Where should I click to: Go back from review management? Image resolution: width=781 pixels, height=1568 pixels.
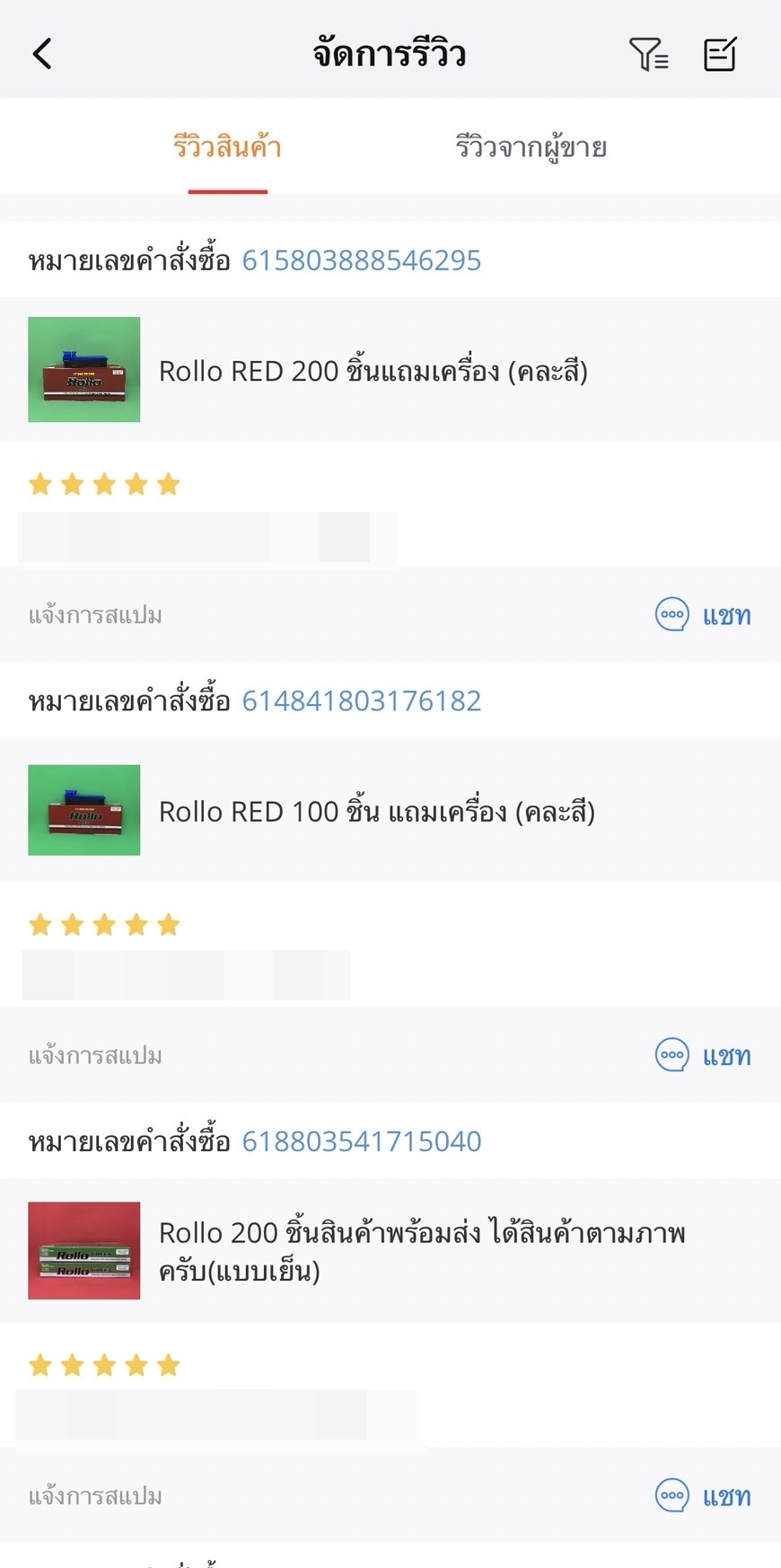click(x=42, y=54)
